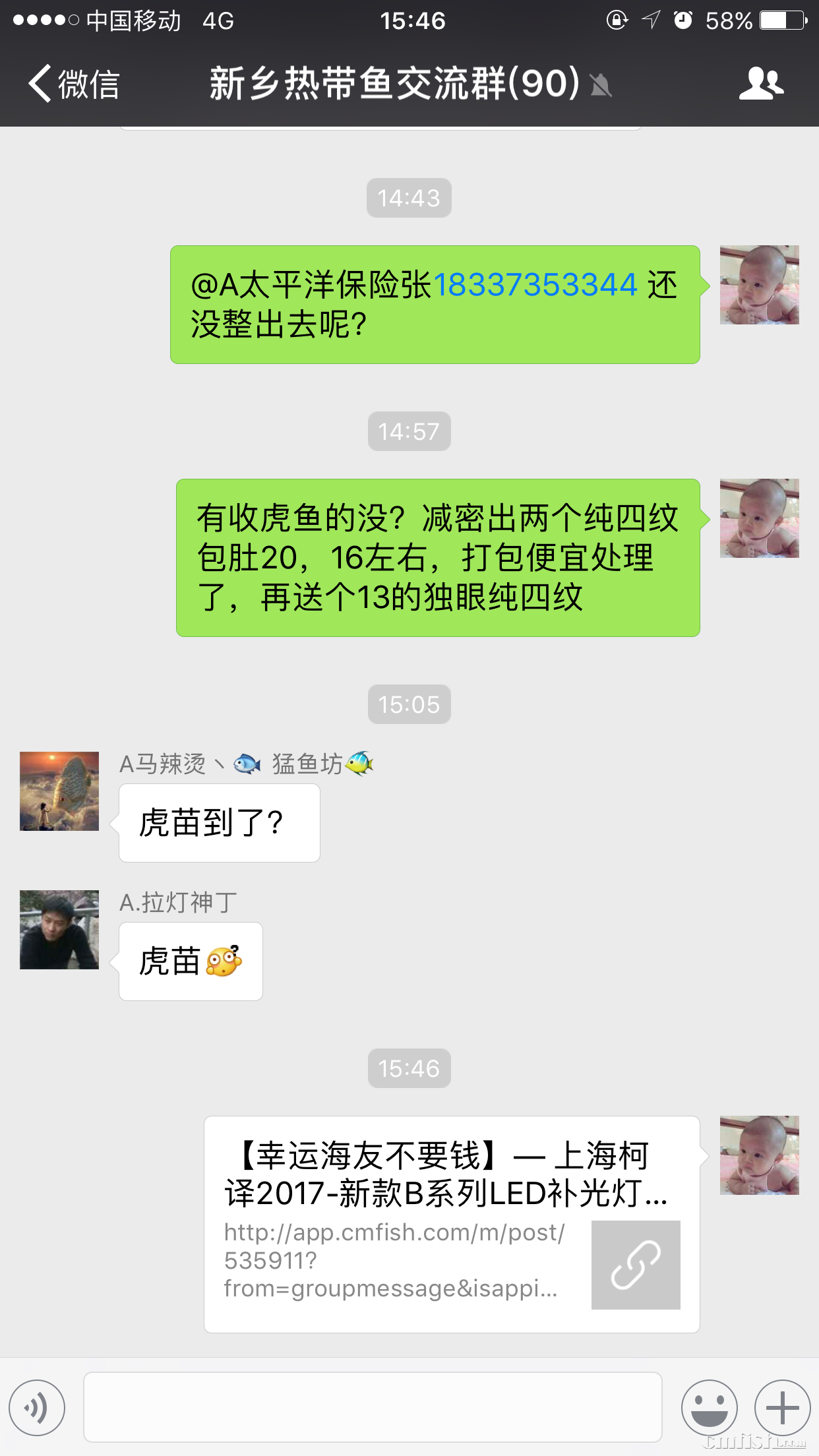Open group members info icon

point(761,84)
